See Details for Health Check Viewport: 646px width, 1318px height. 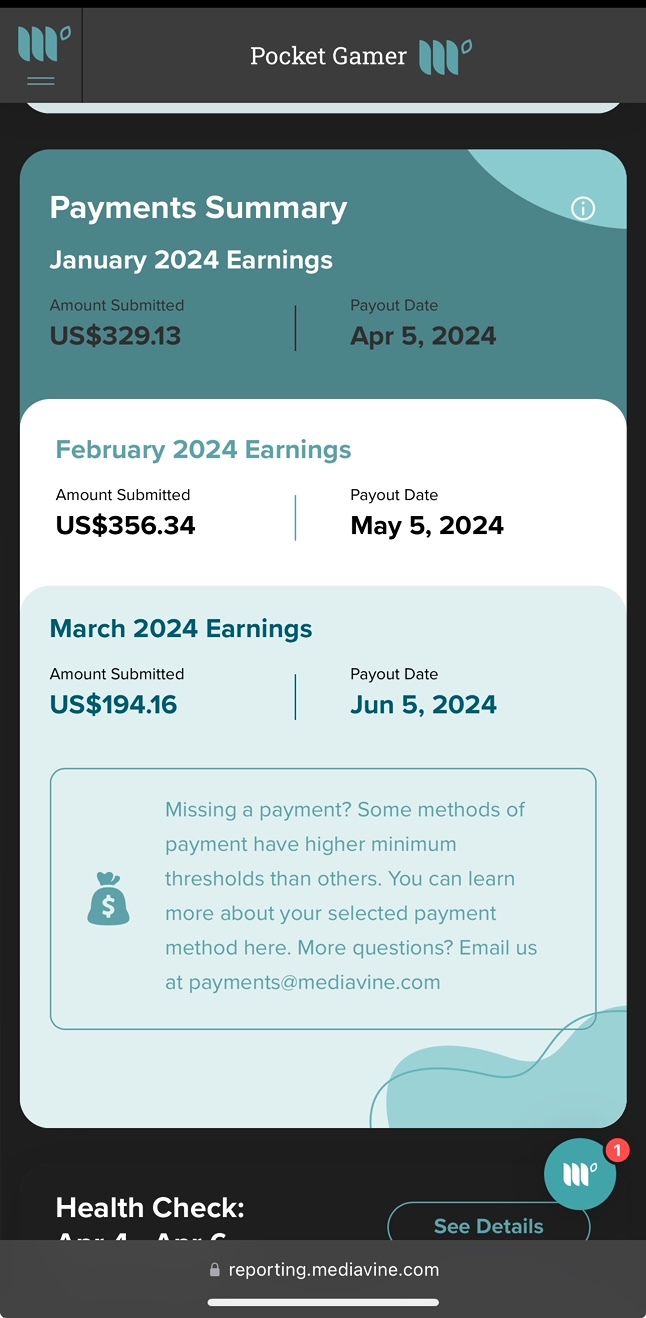(x=489, y=1224)
